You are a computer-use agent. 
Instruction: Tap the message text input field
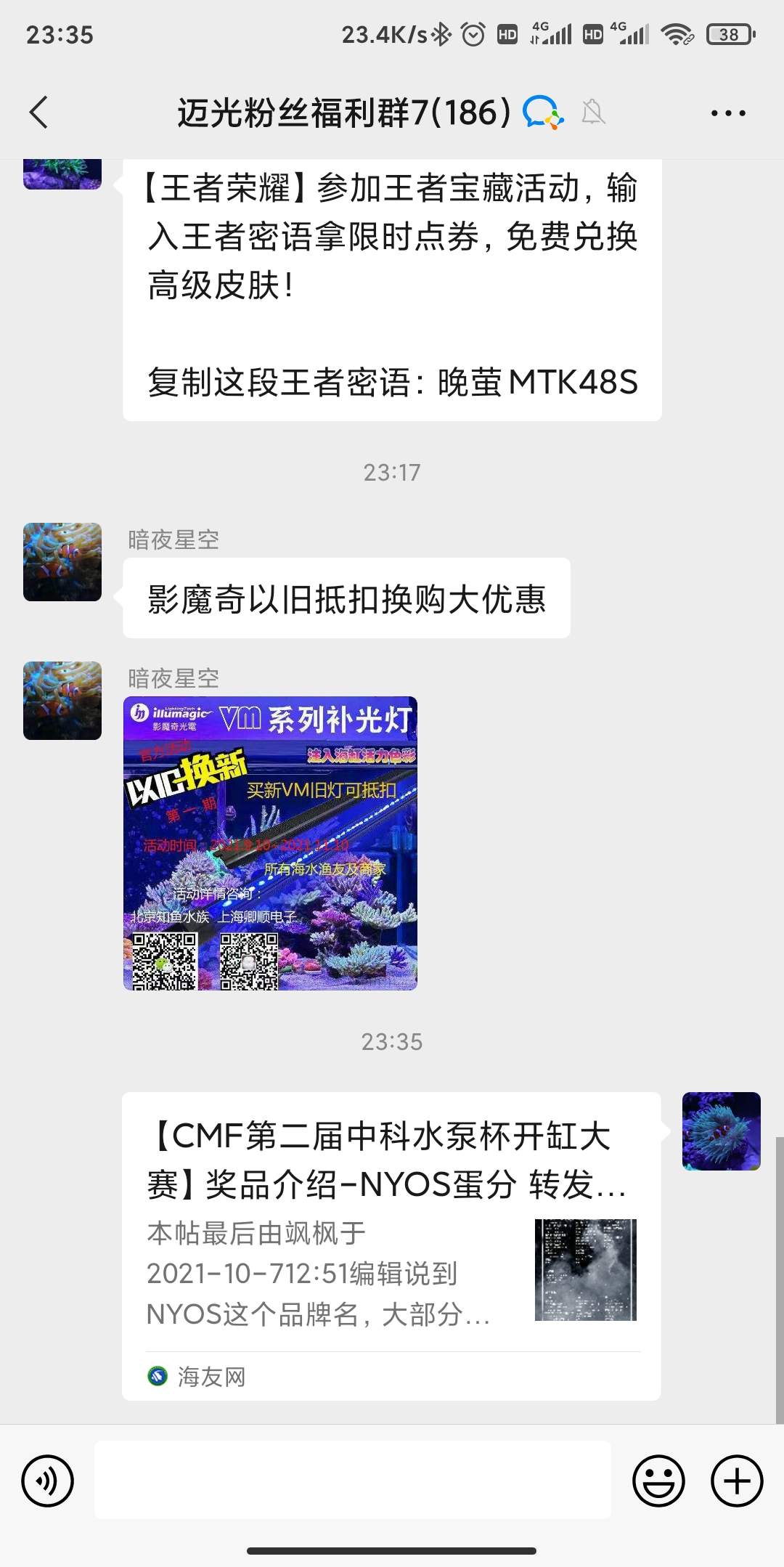[352, 1481]
